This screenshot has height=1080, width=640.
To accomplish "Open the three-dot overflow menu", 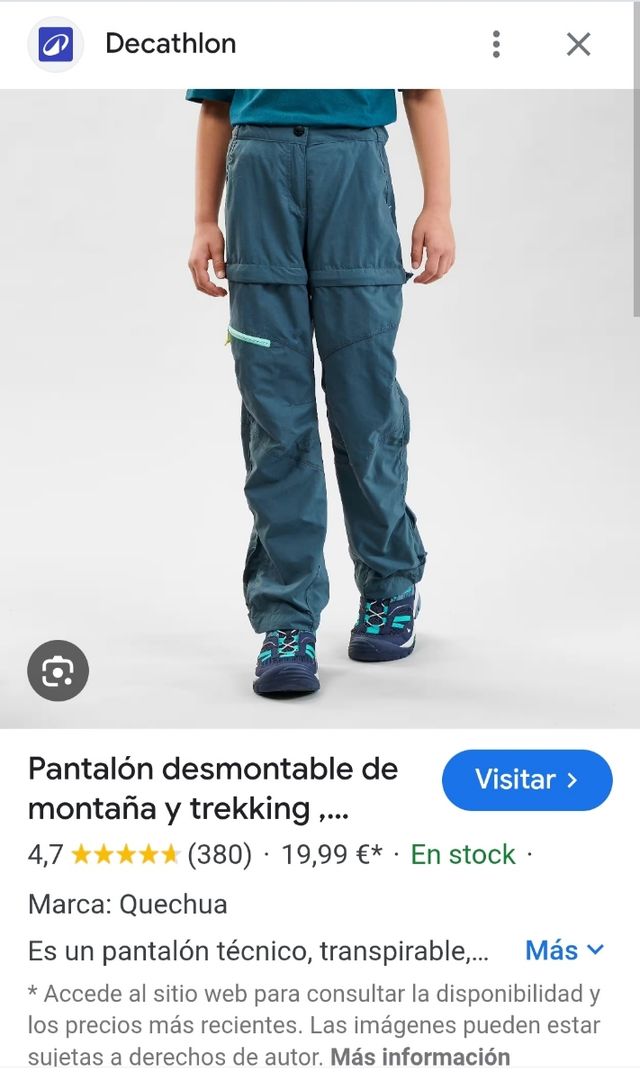I will coord(496,44).
